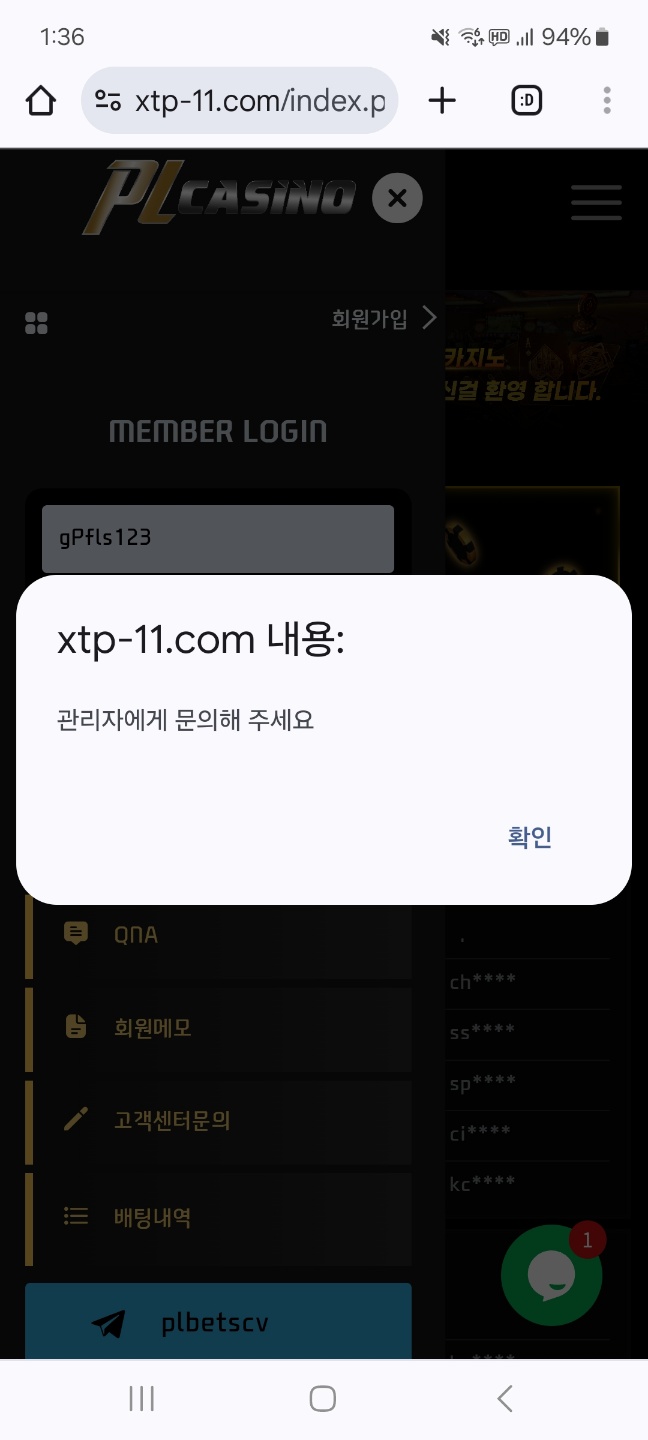Go back using system navigation

coord(505,1398)
